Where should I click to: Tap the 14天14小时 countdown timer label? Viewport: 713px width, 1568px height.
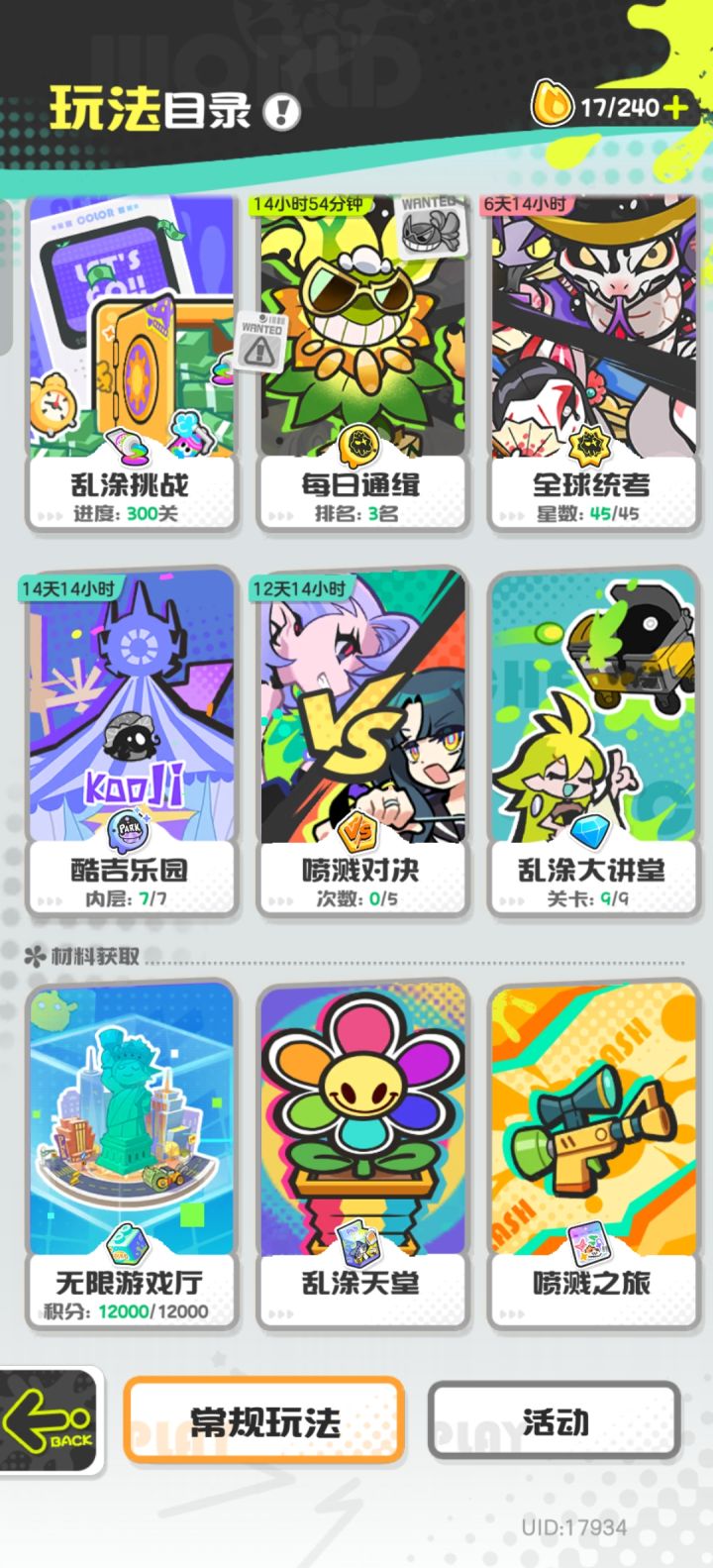[69, 589]
